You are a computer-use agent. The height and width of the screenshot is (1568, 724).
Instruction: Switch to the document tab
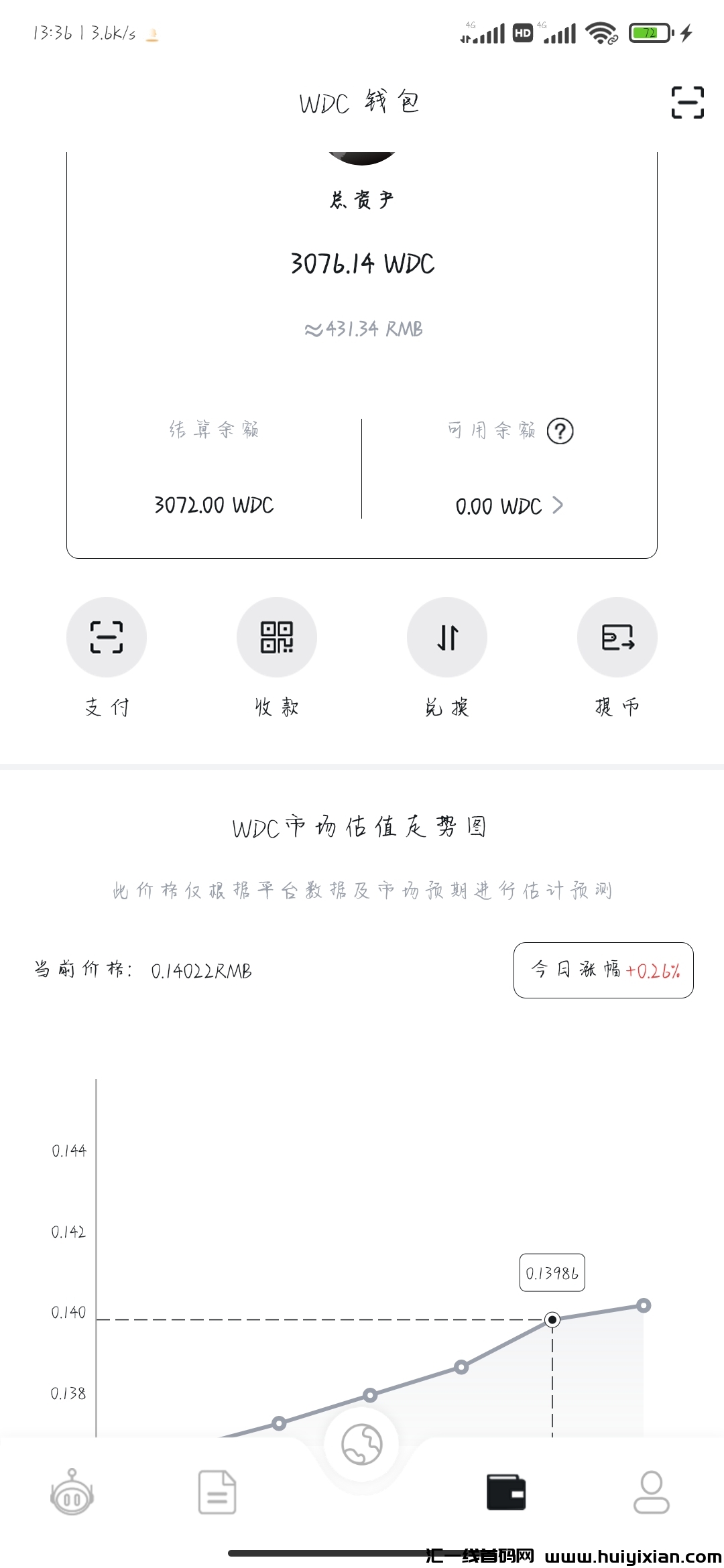[x=217, y=1492]
